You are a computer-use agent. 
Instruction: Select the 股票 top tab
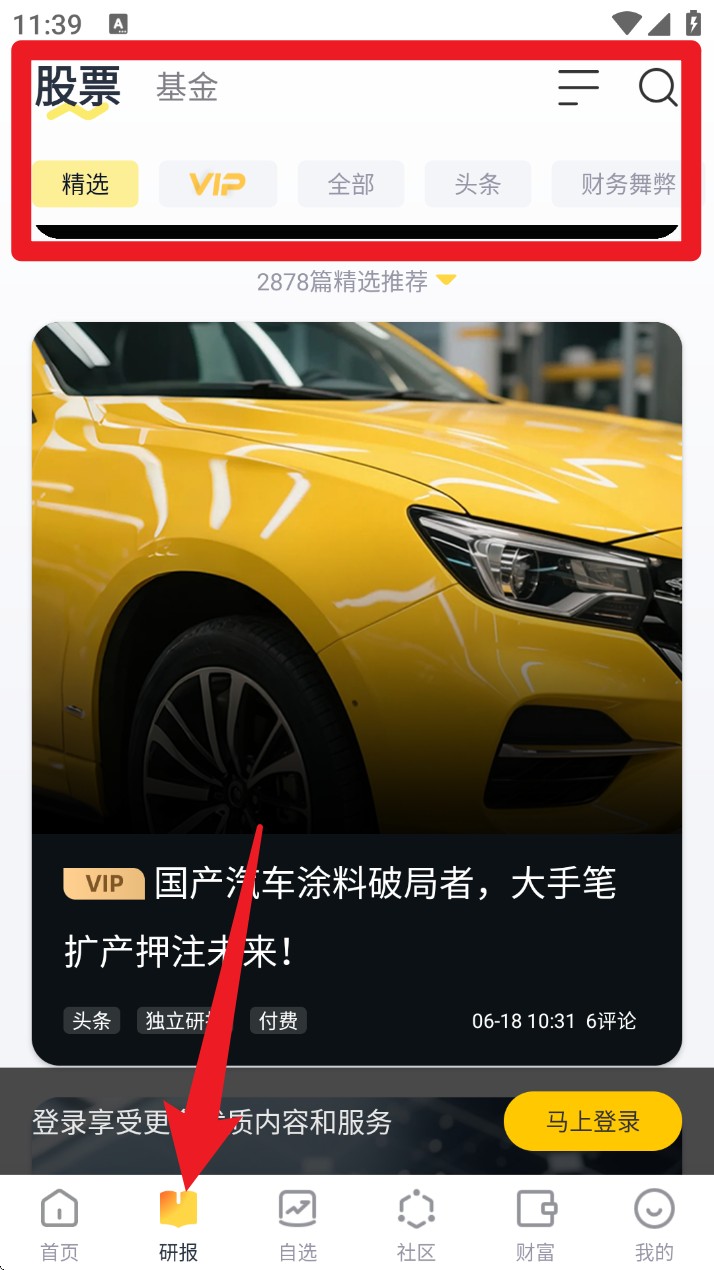[78, 88]
